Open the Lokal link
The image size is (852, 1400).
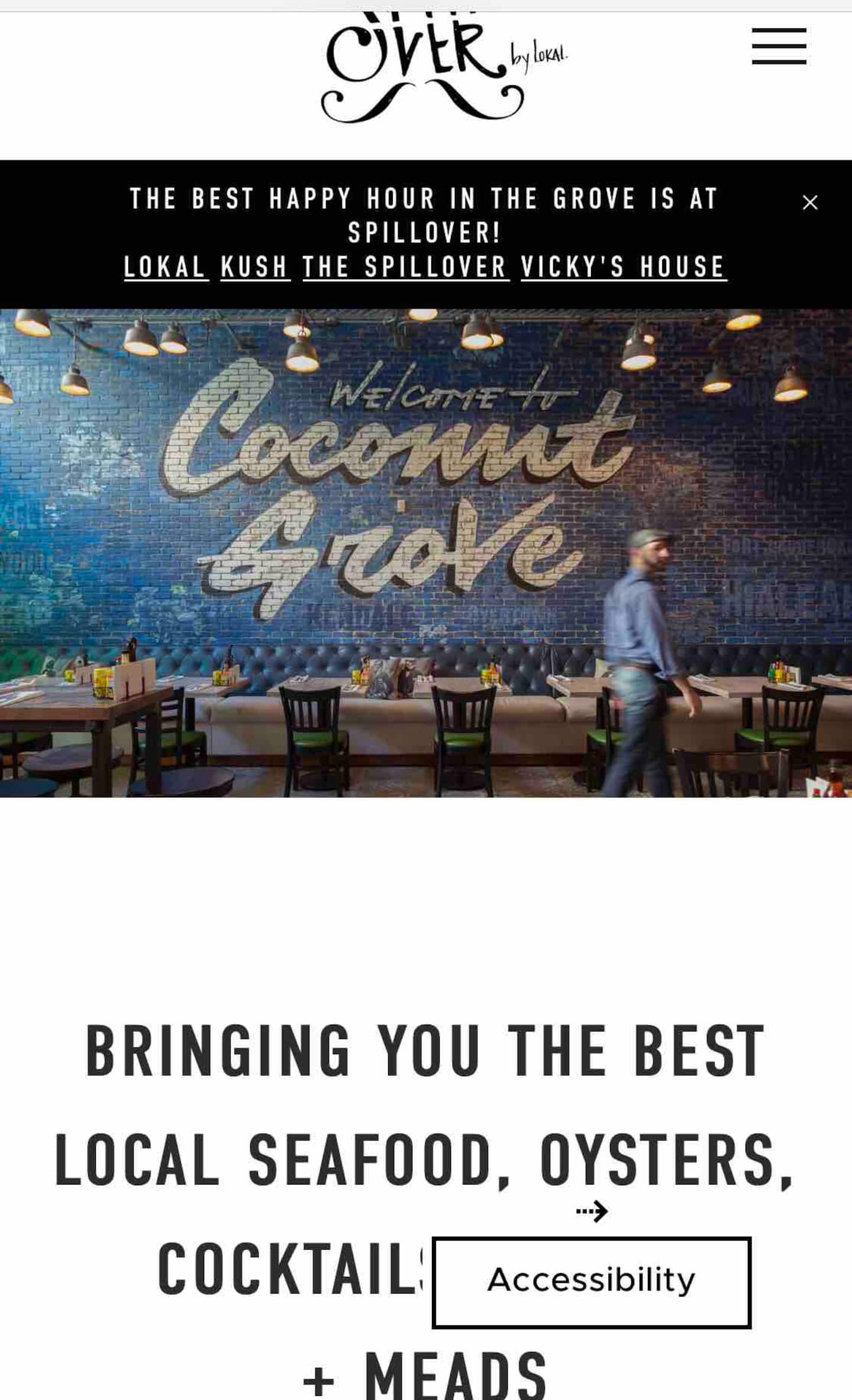[x=166, y=267]
